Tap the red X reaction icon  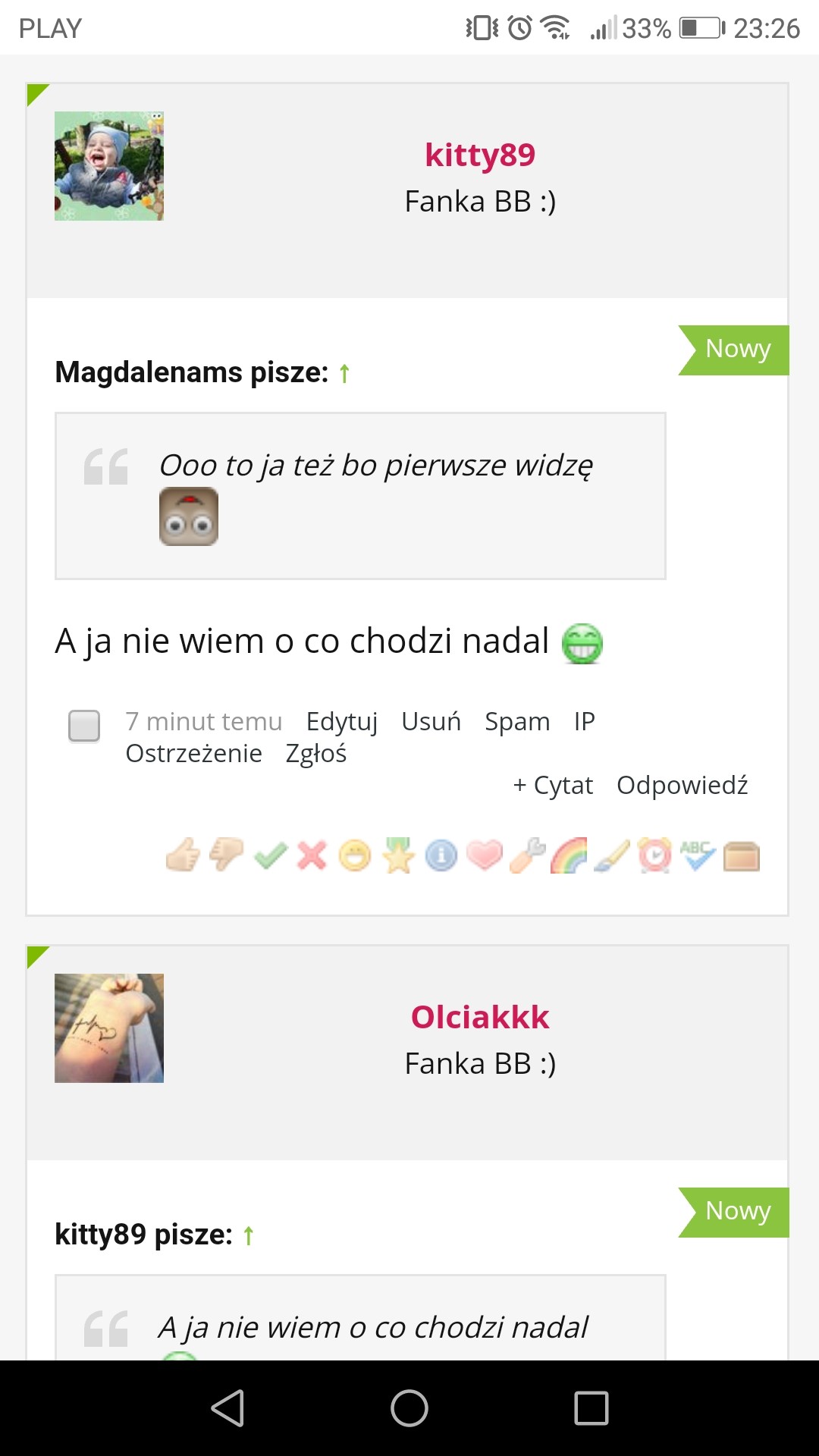pos(312,856)
